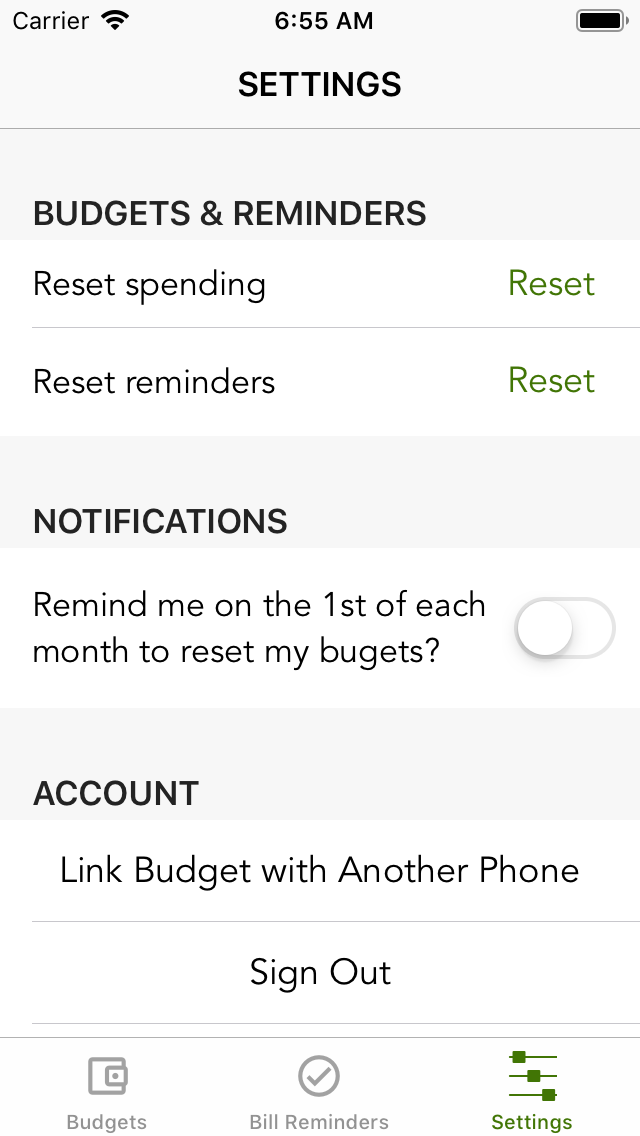Screen dimensions: 640x1136
Task: Enable the monthly budget reset reminder switch
Action: pyautogui.click(x=565, y=627)
